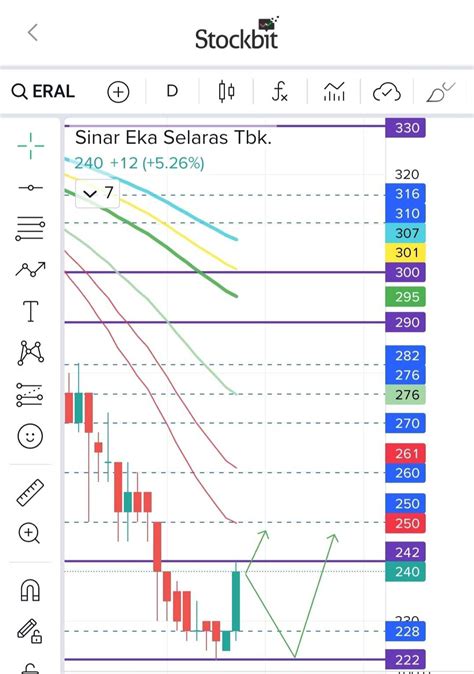Choose the projection lines tool
This screenshot has width=474, height=674.
tap(30, 395)
